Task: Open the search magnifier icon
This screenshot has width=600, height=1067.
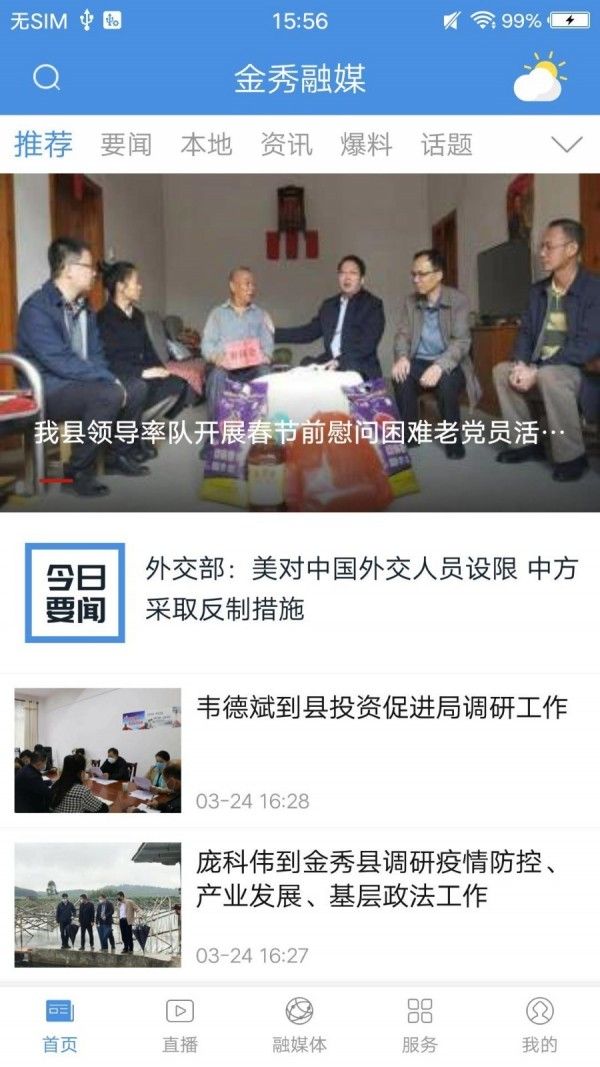Action: click(46, 78)
